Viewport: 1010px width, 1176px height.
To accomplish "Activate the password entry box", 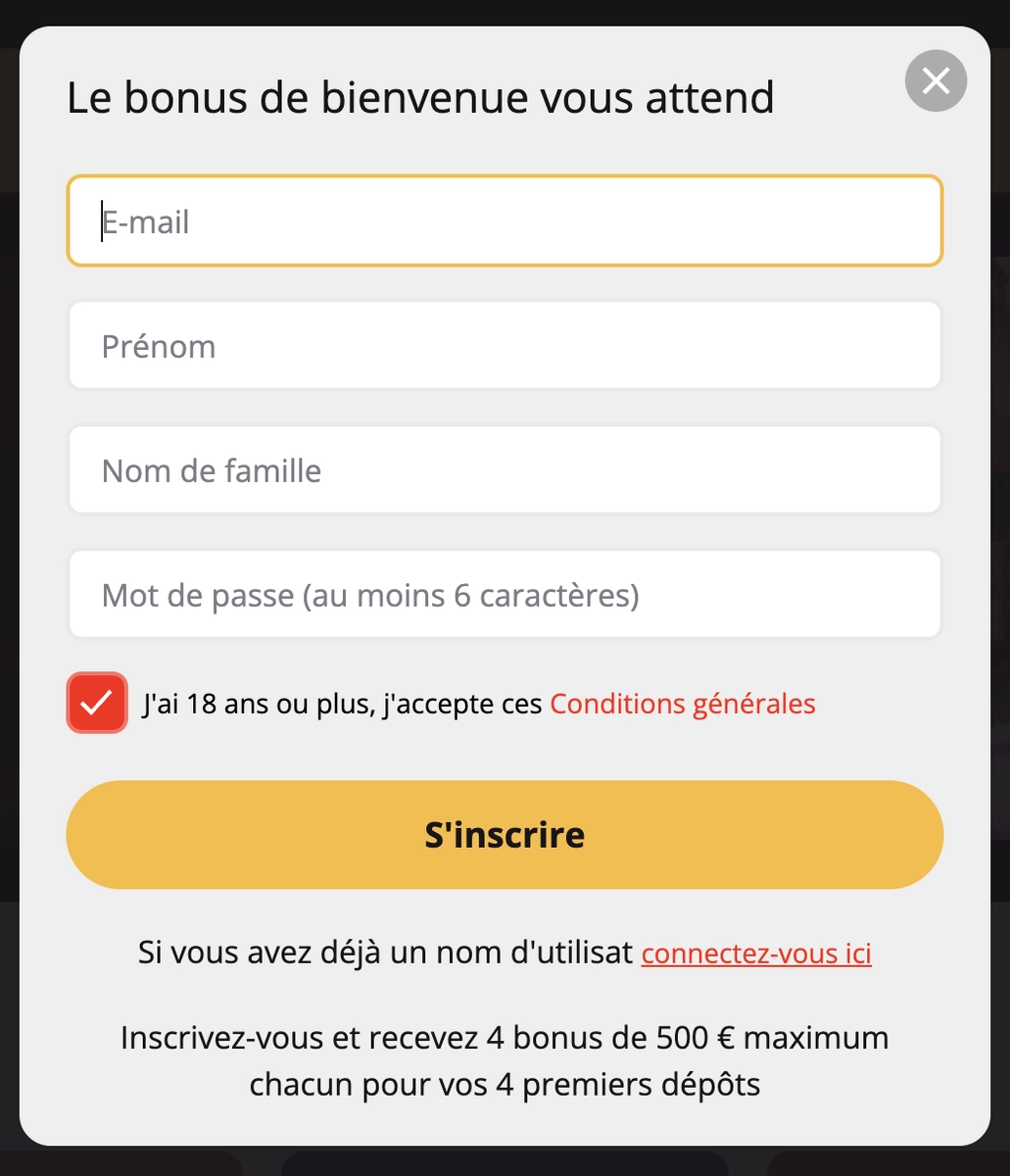I will 504,594.
